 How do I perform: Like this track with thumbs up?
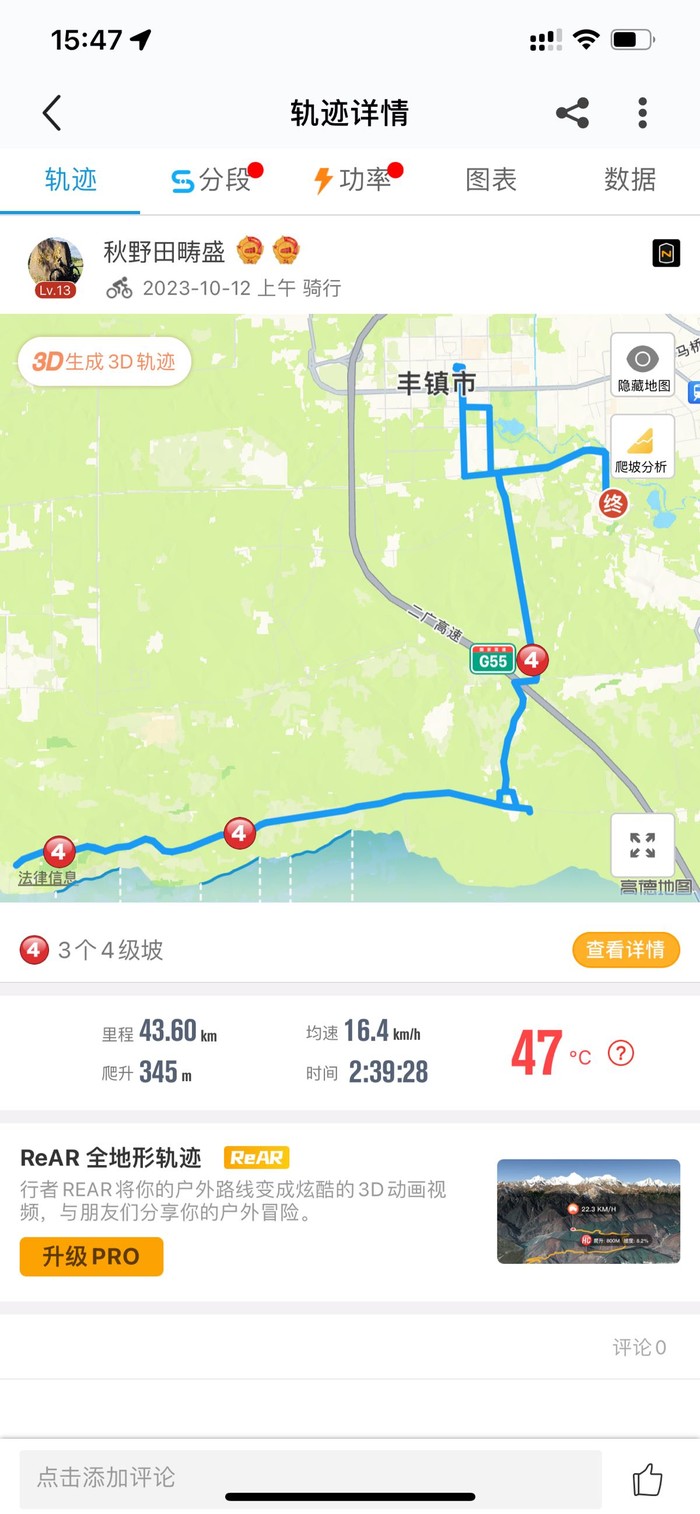[x=647, y=1479]
